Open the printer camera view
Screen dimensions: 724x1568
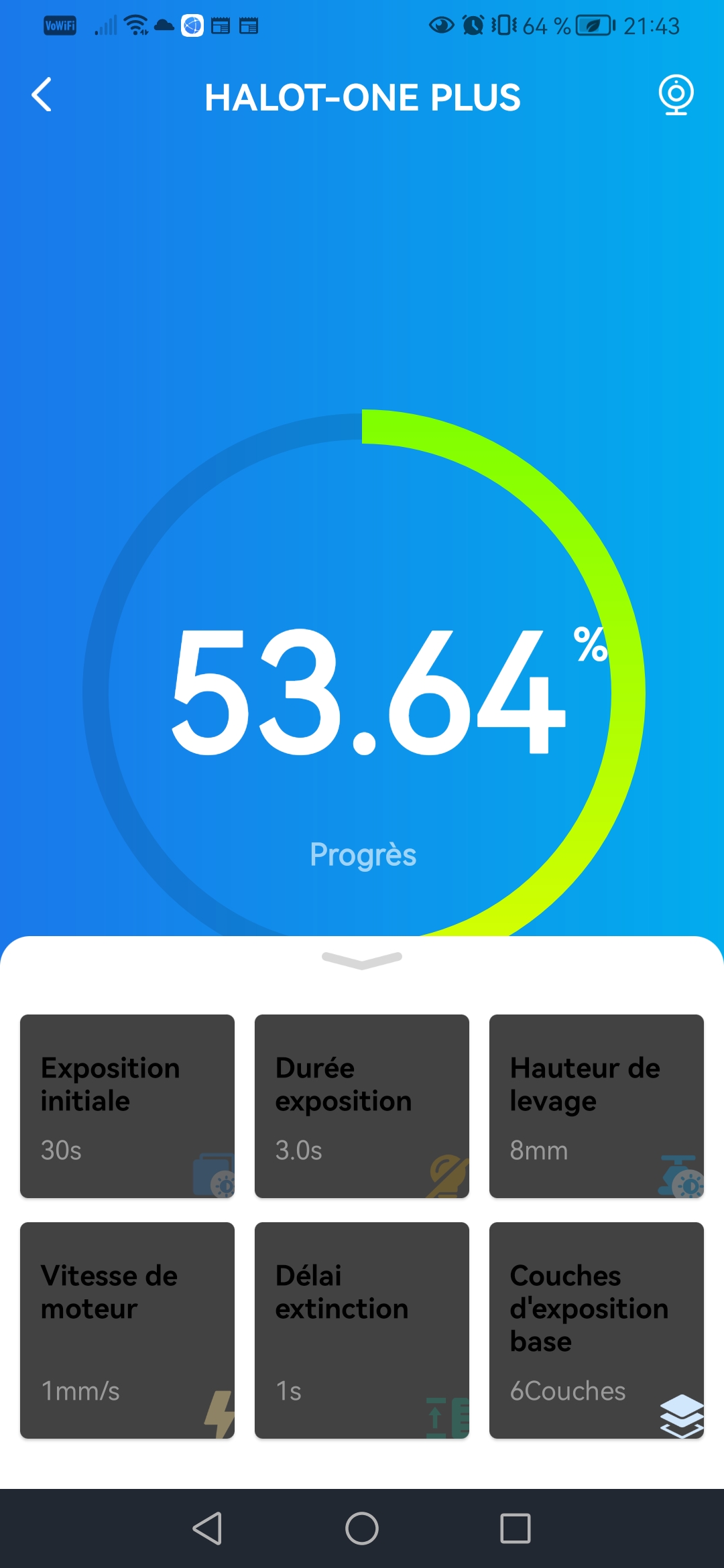coord(676,95)
